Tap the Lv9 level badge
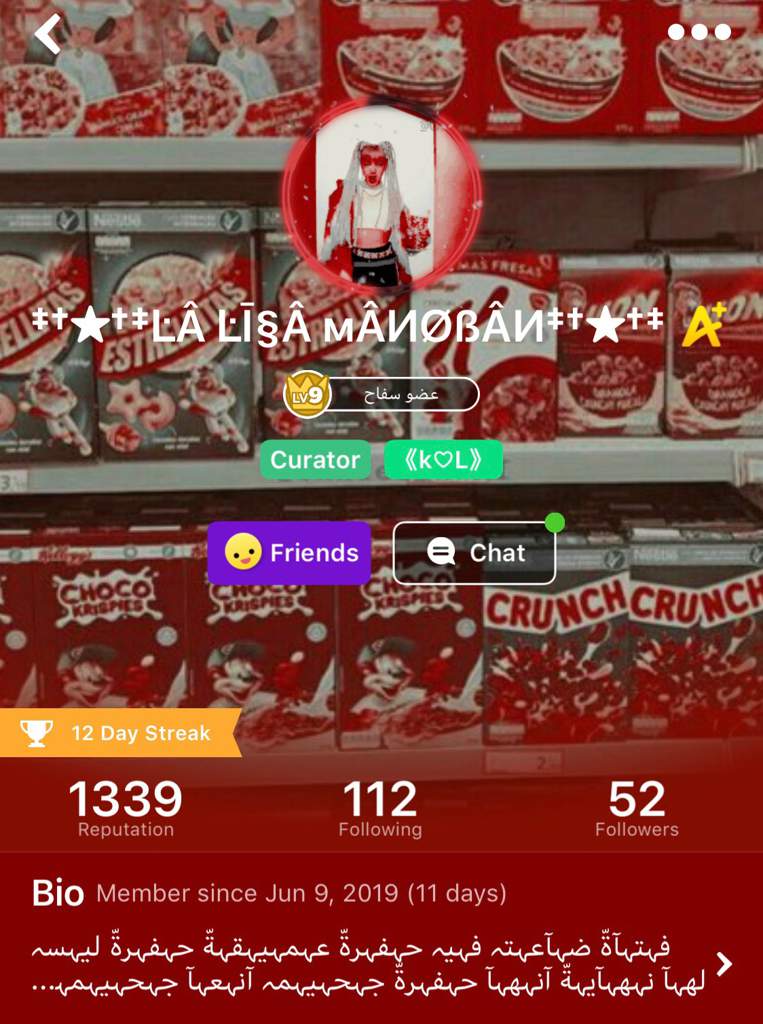The image size is (763, 1024). 307,395
